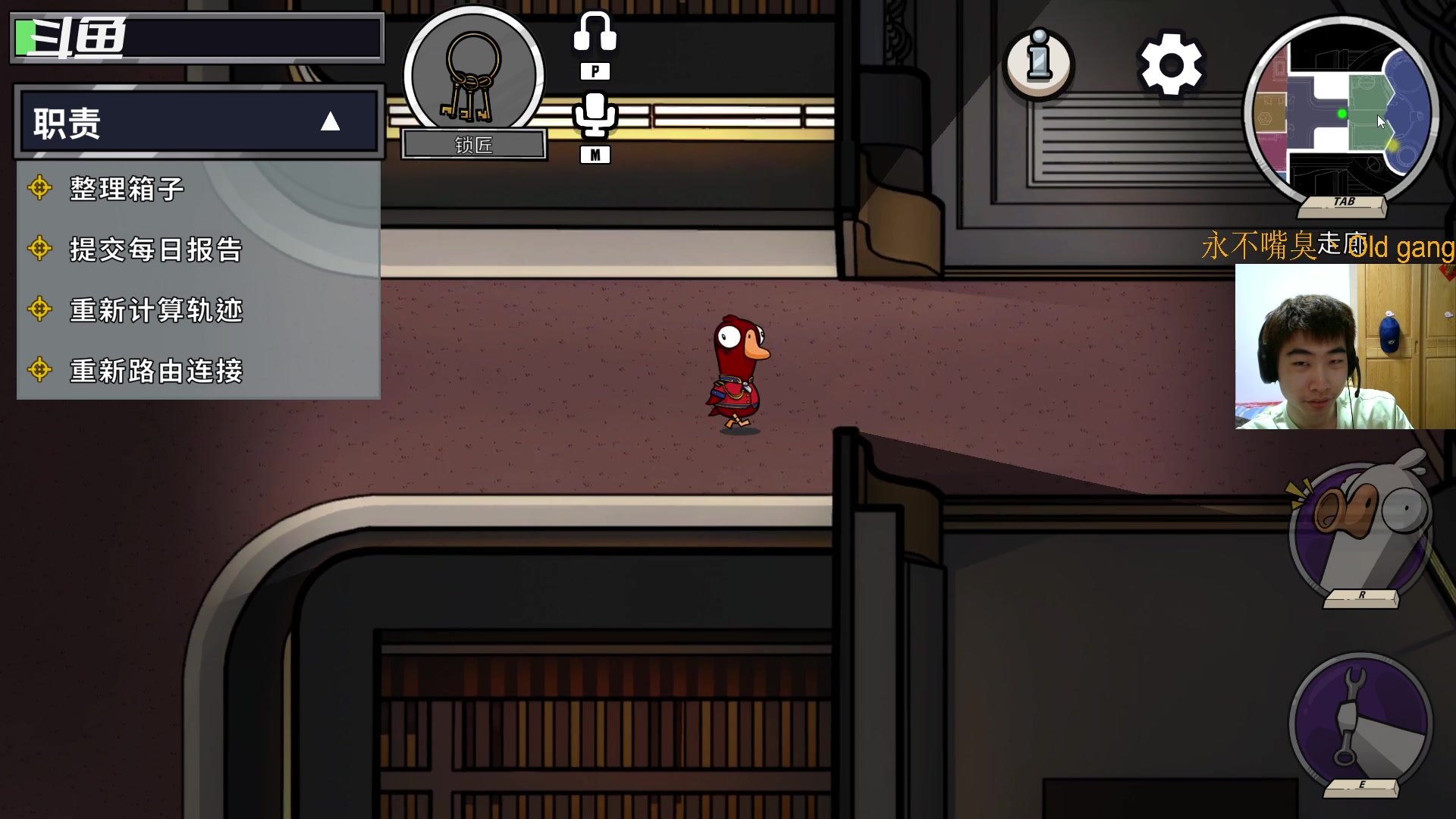Select the 提交每日报告 task

click(x=155, y=249)
